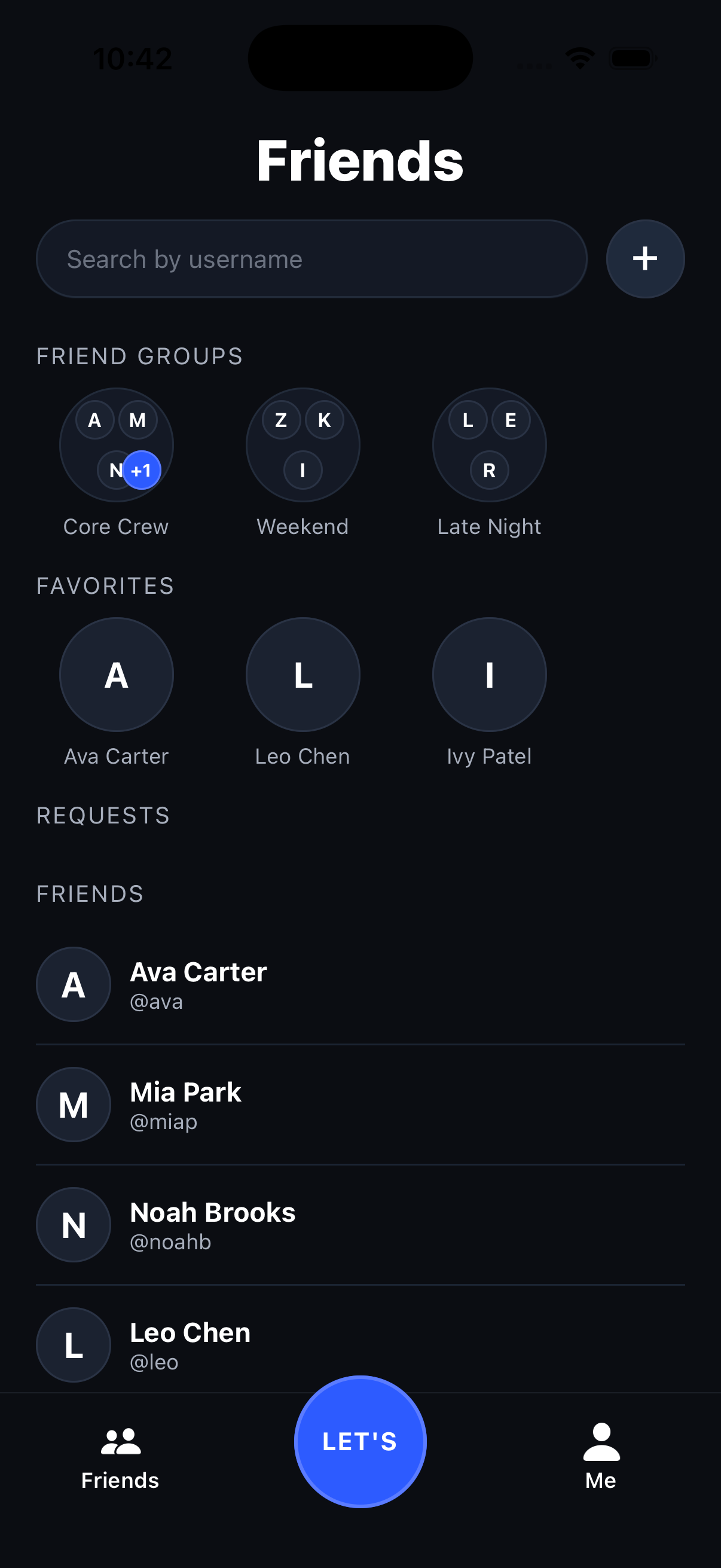Open the Late Night friend group

pos(488,446)
